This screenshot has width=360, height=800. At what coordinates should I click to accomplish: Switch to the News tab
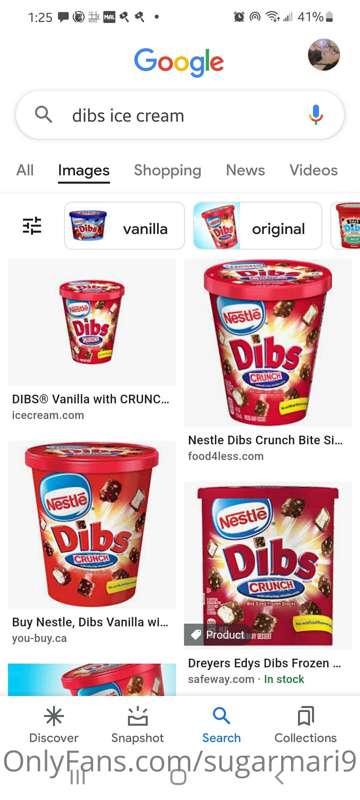[245, 170]
